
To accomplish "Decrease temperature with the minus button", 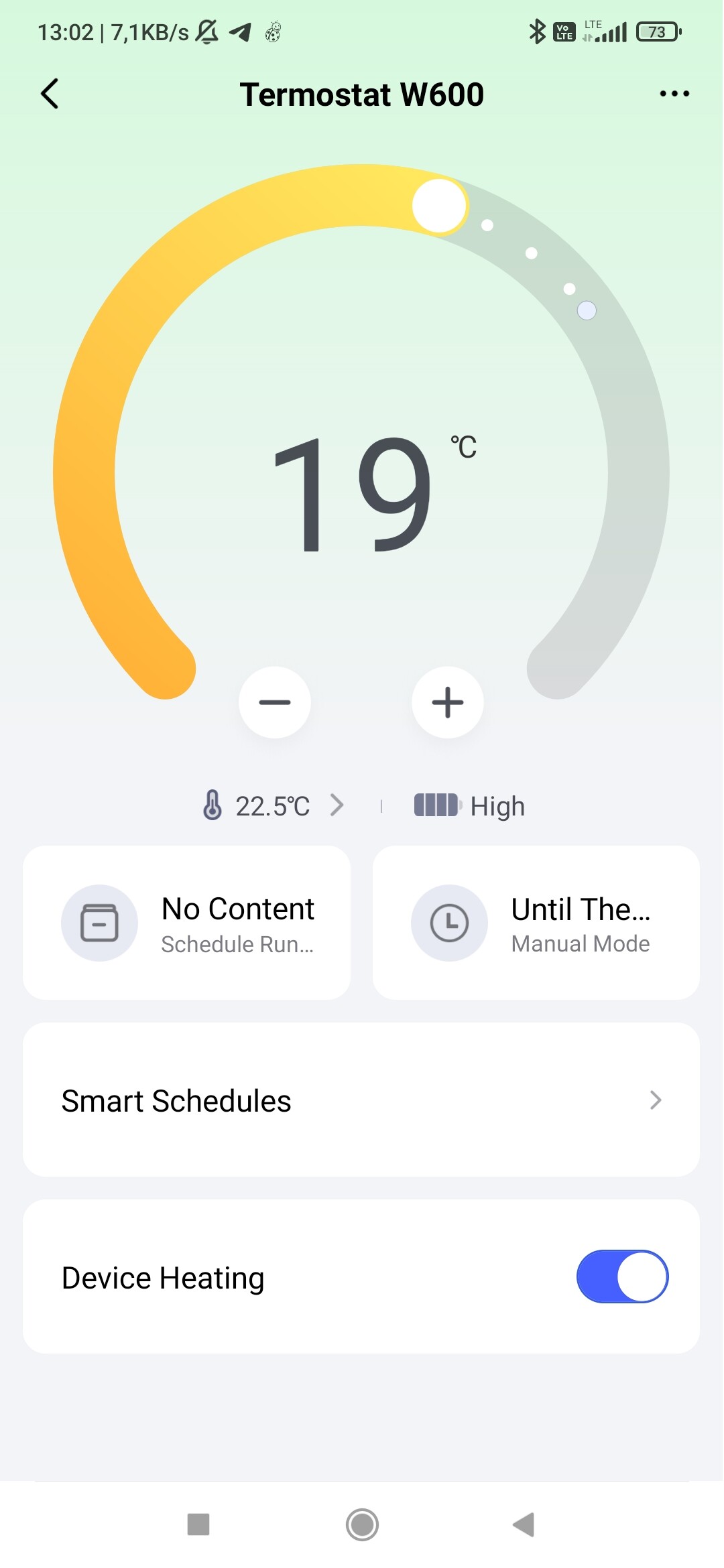I will tap(275, 702).
